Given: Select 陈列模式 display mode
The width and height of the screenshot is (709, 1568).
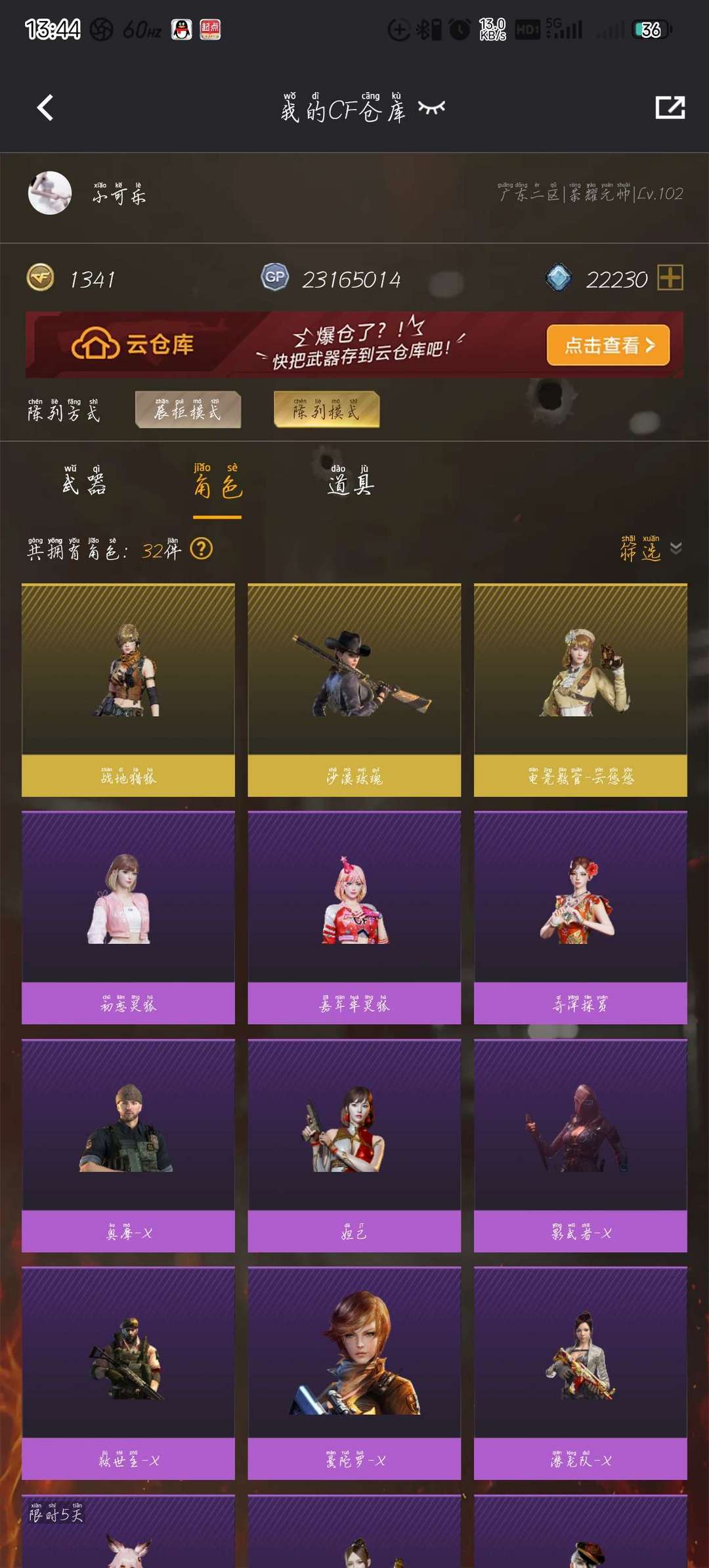Looking at the screenshot, I should pos(326,410).
